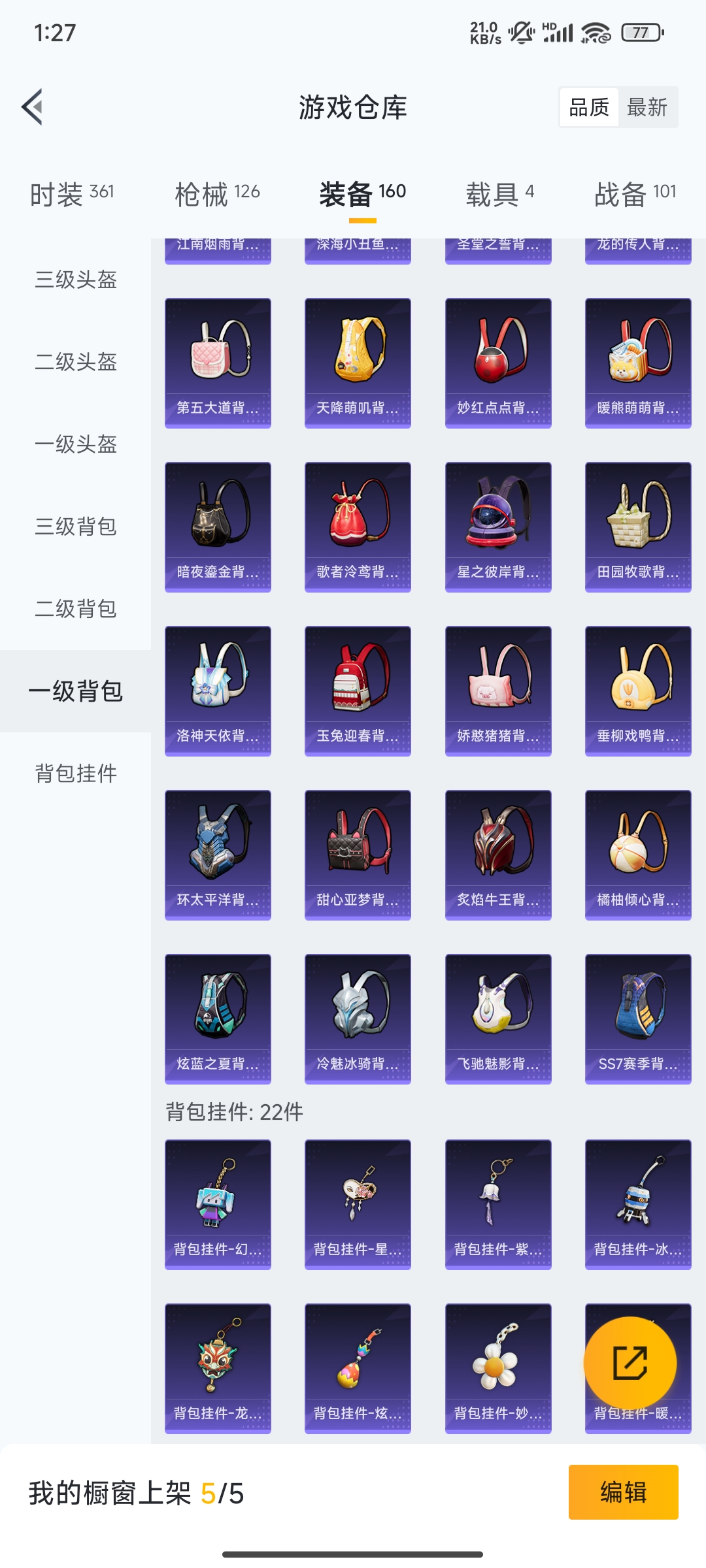The height and width of the screenshot is (1568, 706).
Task: Select 三级头盔 in the side list
Action: 76,280
